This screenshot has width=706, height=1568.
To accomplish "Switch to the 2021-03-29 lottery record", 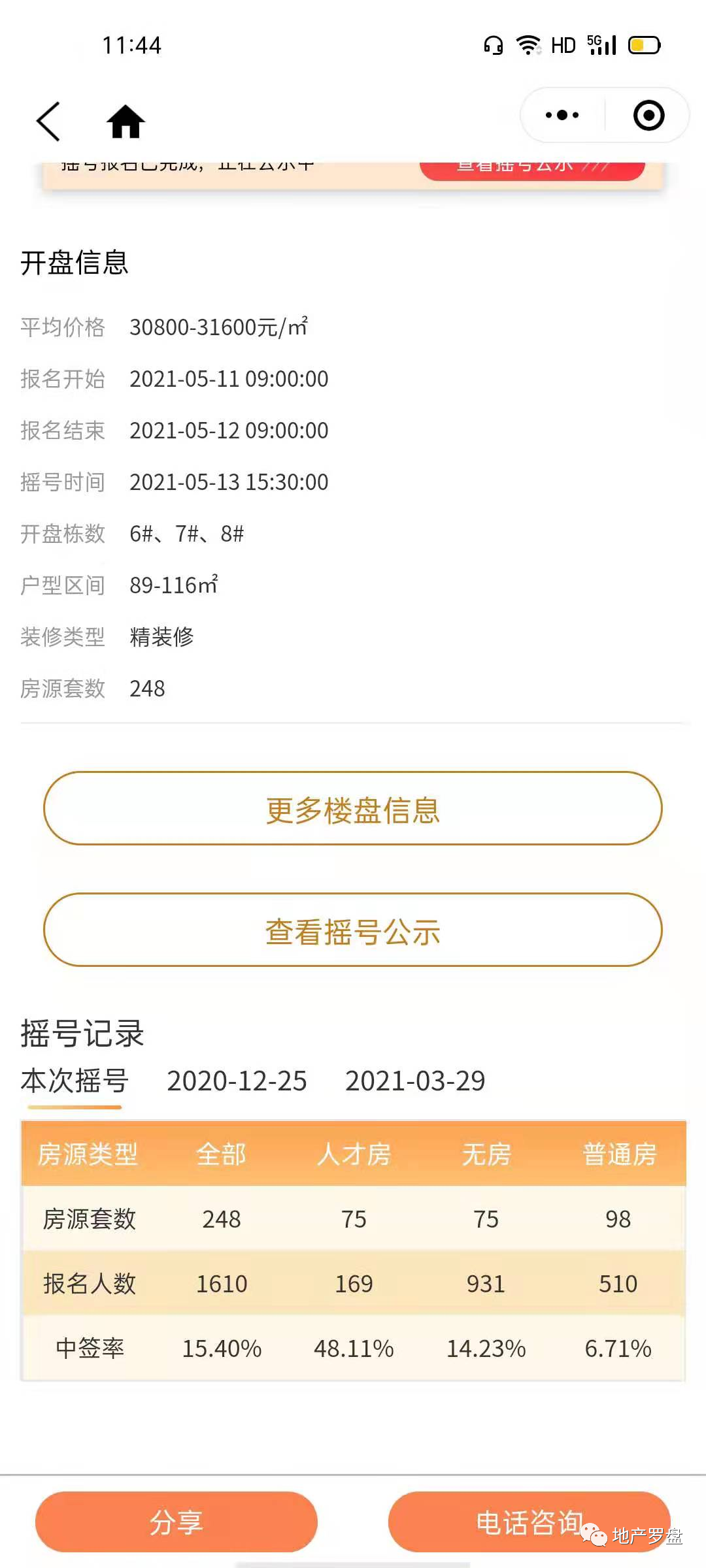I will click(x=415, y=1081).
